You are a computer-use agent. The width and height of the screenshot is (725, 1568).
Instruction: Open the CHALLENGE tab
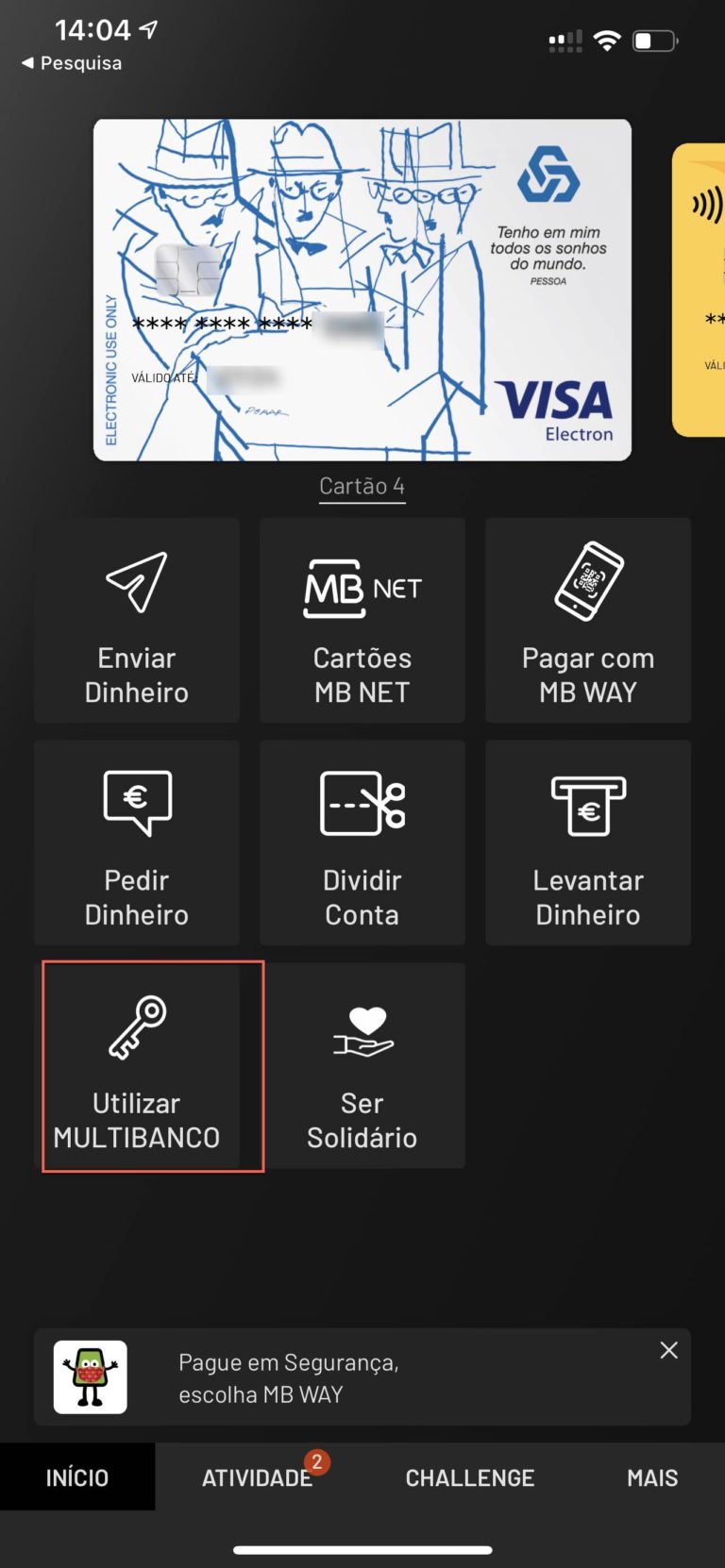469,1477
